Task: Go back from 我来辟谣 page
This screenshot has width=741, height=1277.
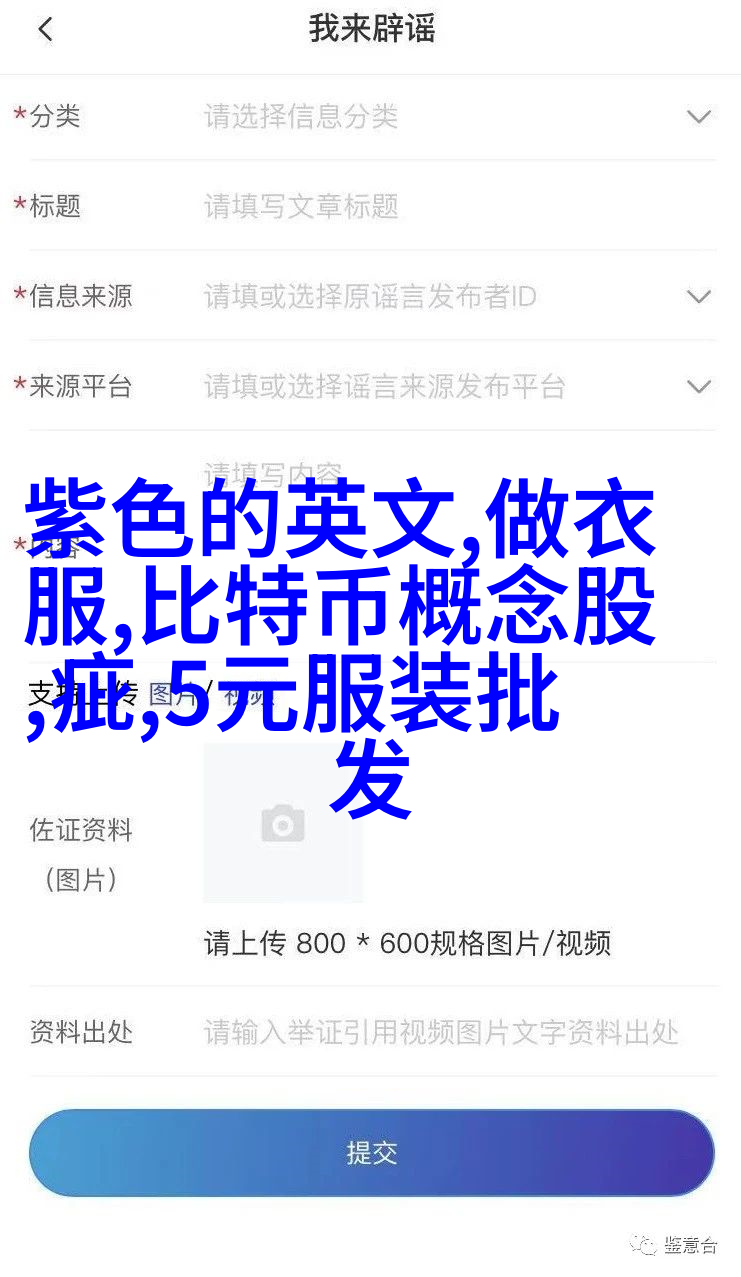Action: point(45,30)
